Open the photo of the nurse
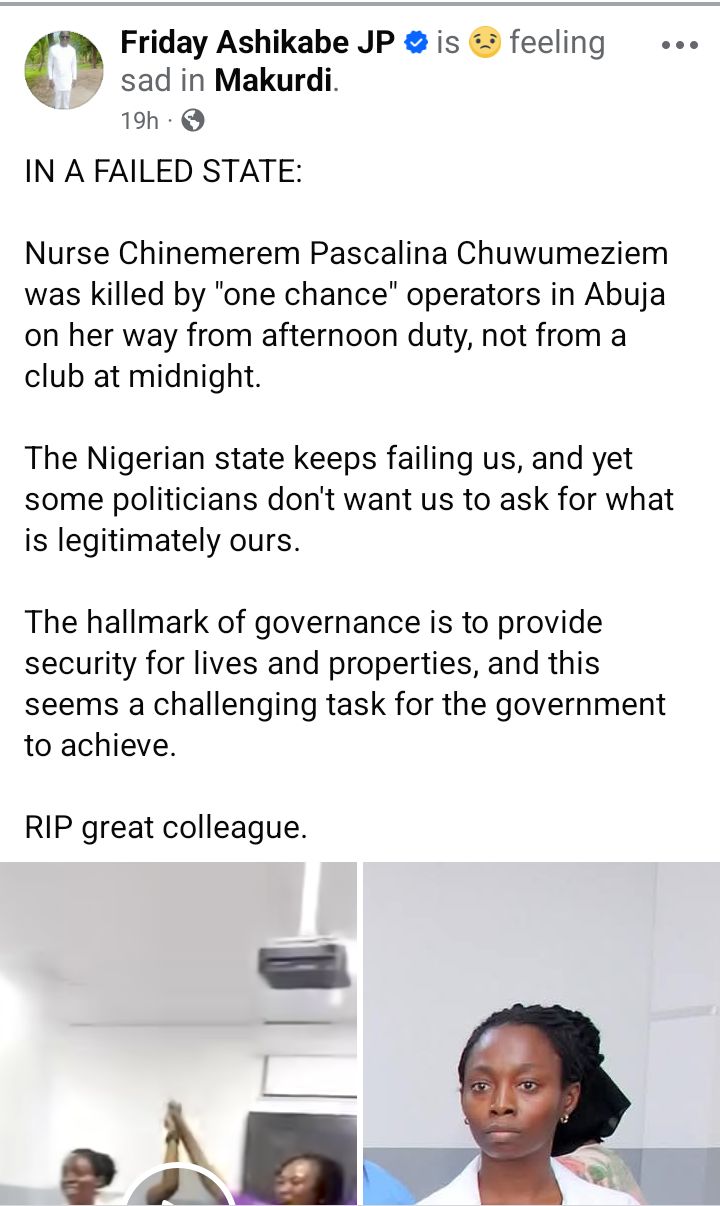 pyautogui.click(x=541, y=1033)
